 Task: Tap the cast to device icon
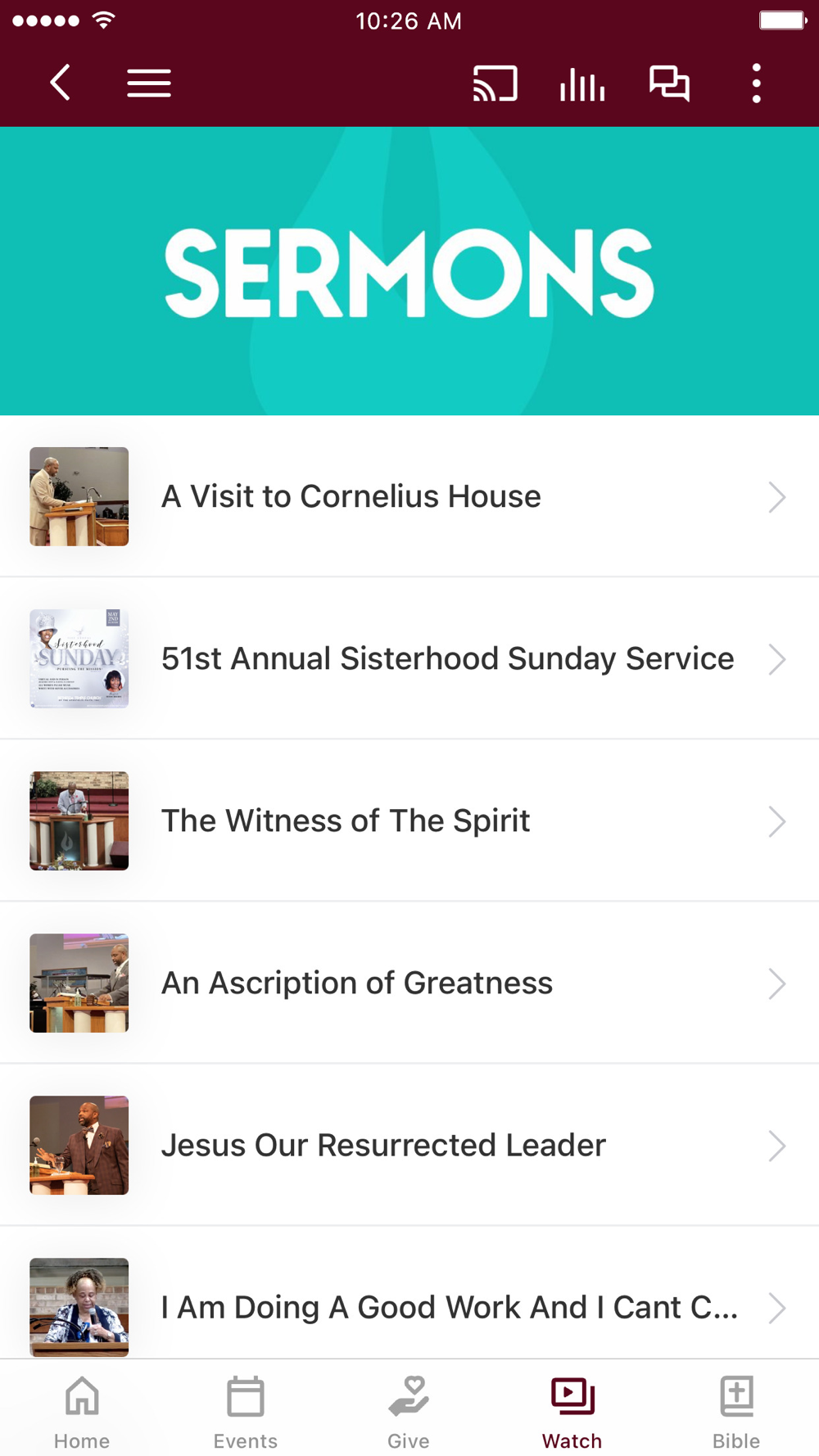(495, 84)
